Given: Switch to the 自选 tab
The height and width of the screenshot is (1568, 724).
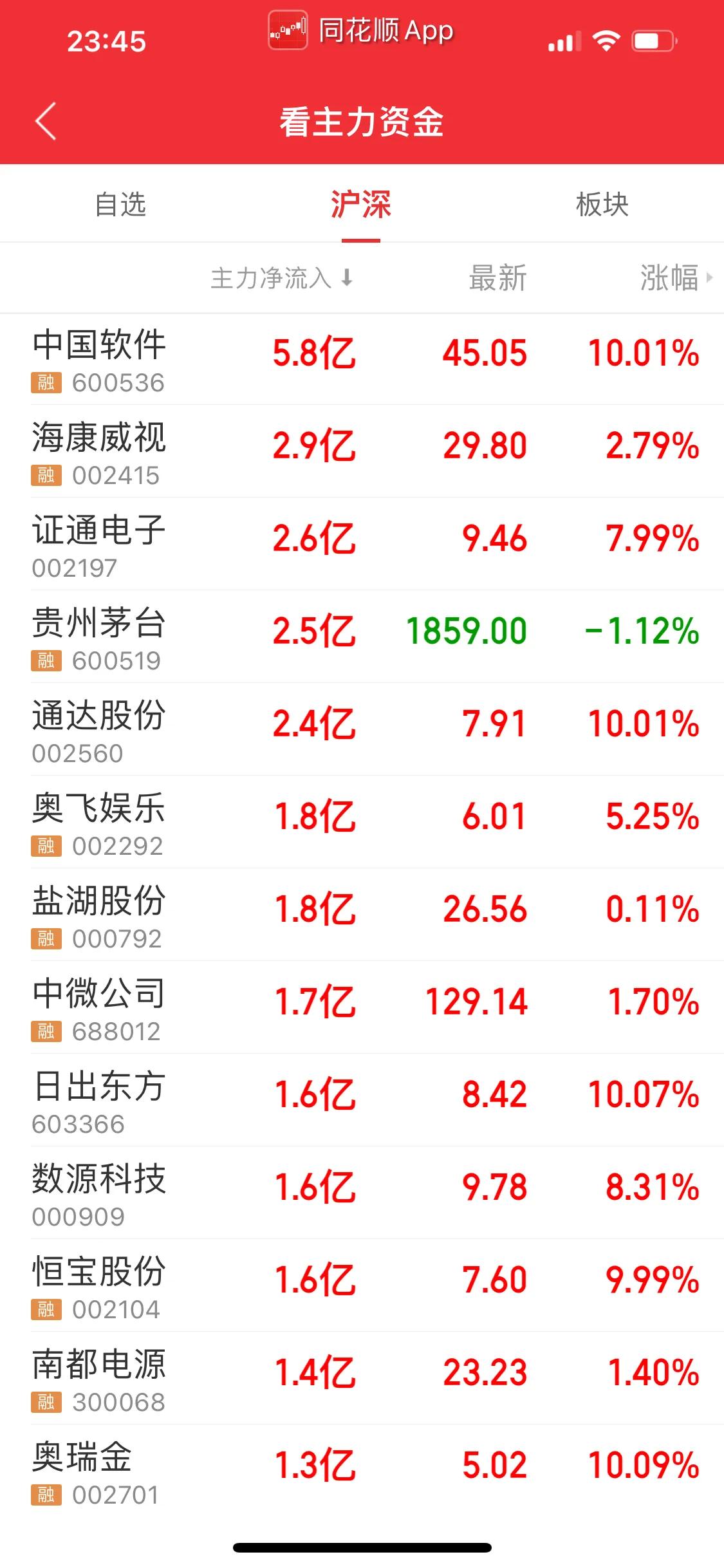Looking at the screenshot, I should pyautogui.click(x=120, y=205).
